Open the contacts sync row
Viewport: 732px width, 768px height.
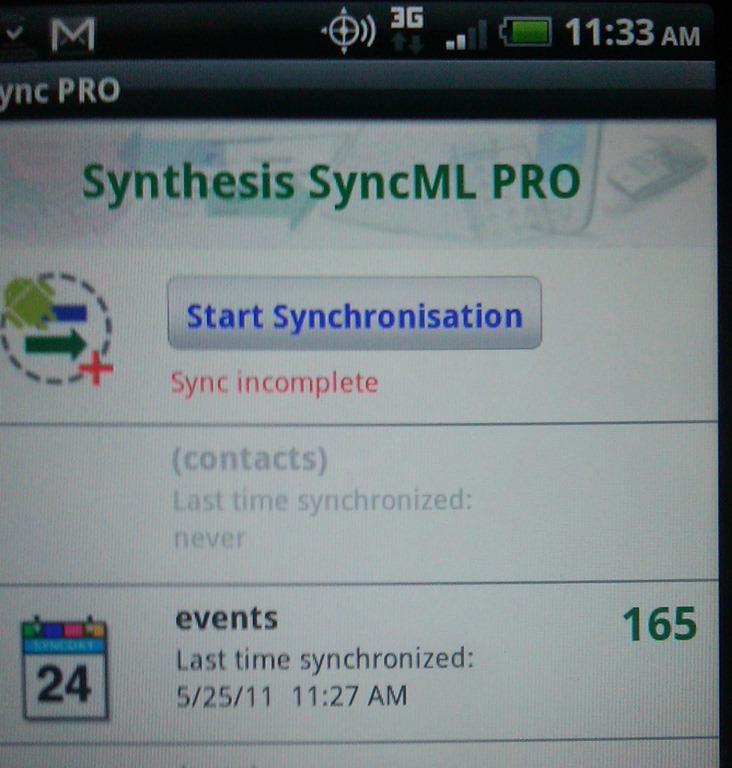[360, 500]
